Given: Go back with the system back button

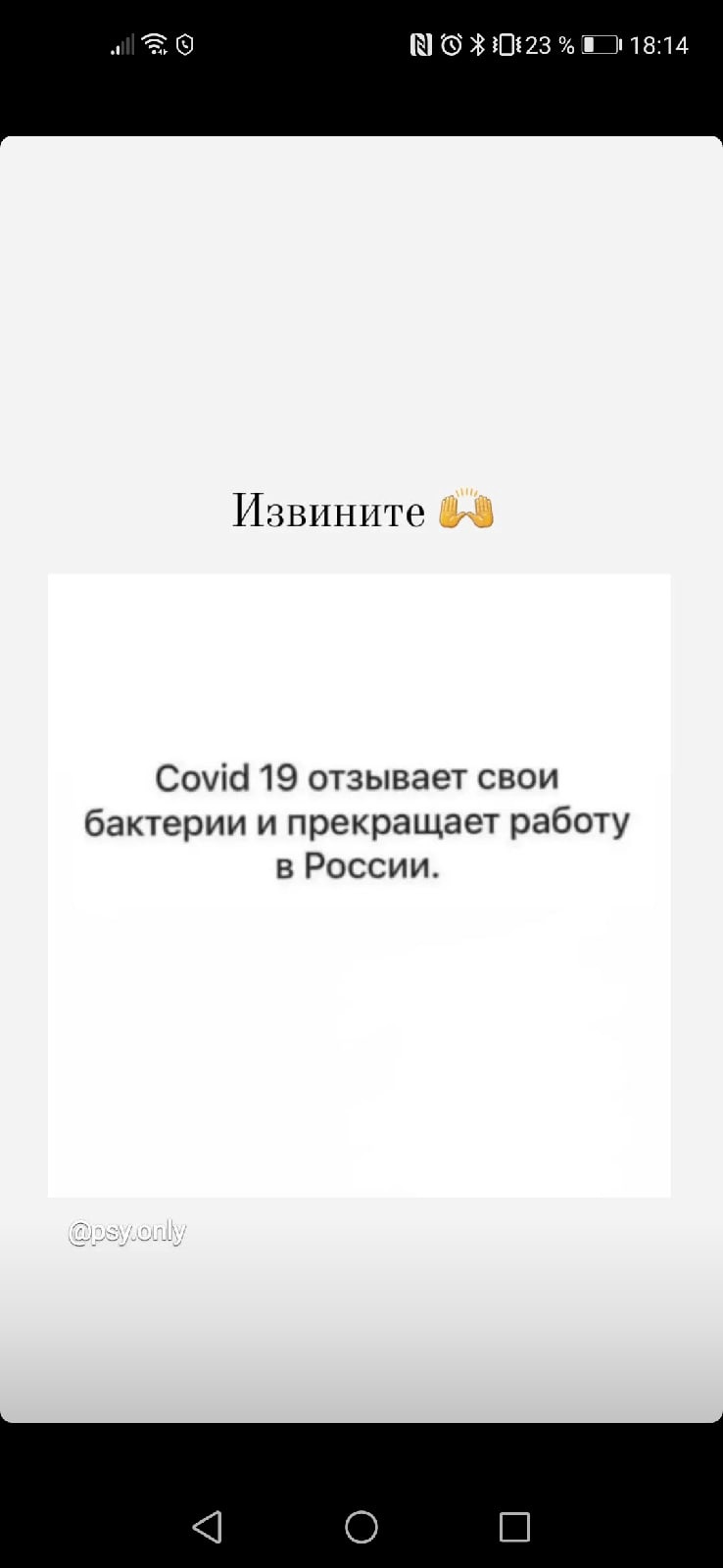Looking at the screenshot, I should pyautogui.click(x=208, y=1527).
